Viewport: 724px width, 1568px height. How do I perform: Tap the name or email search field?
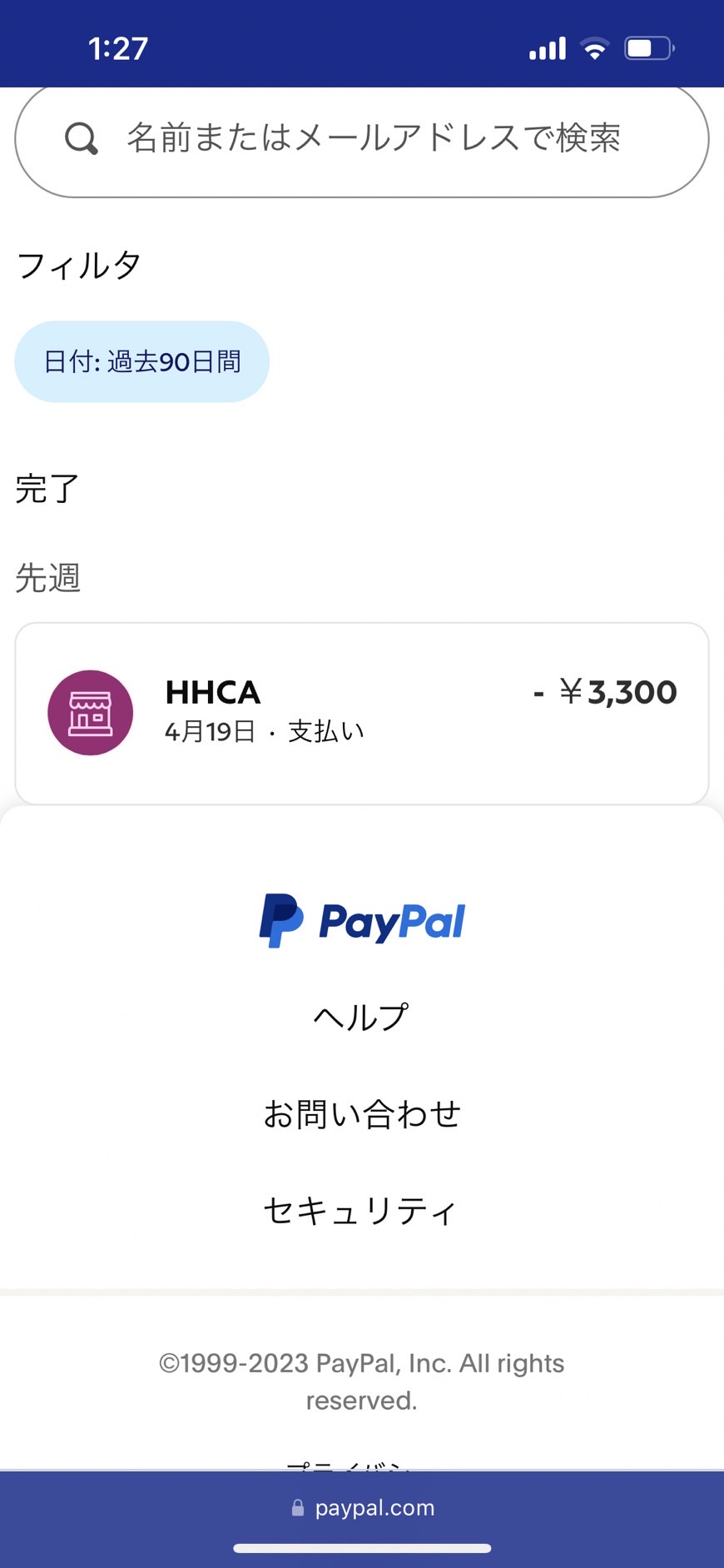coord(362,138)
